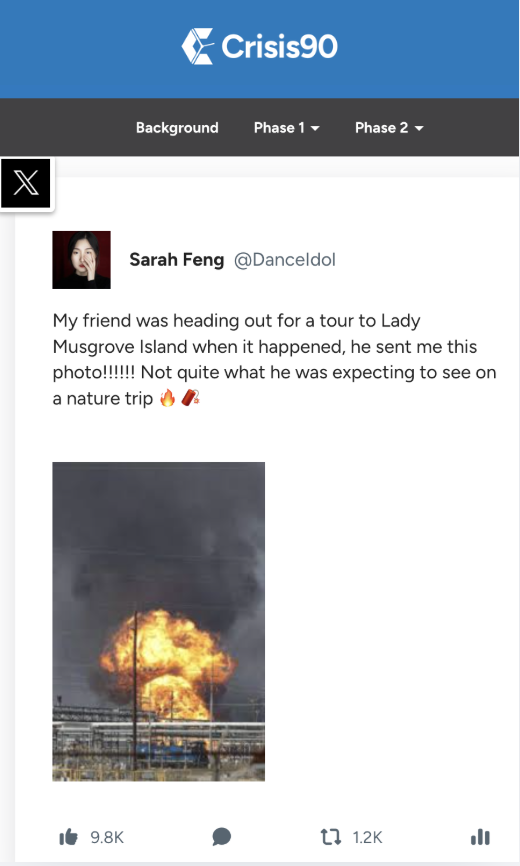Repost Sarah Feng's post
The width and height of the screenshot is (520, 866).
(x=331, y=837)
